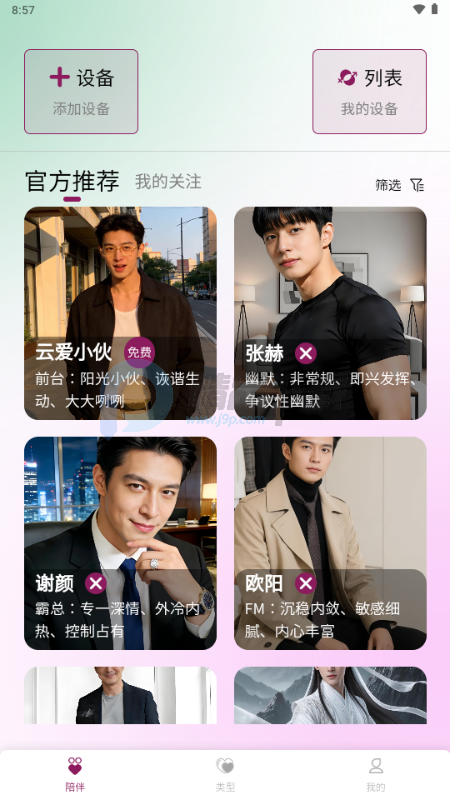
Task: Select the 陪伴 bottom tab
Action: (x=75, y=774)
